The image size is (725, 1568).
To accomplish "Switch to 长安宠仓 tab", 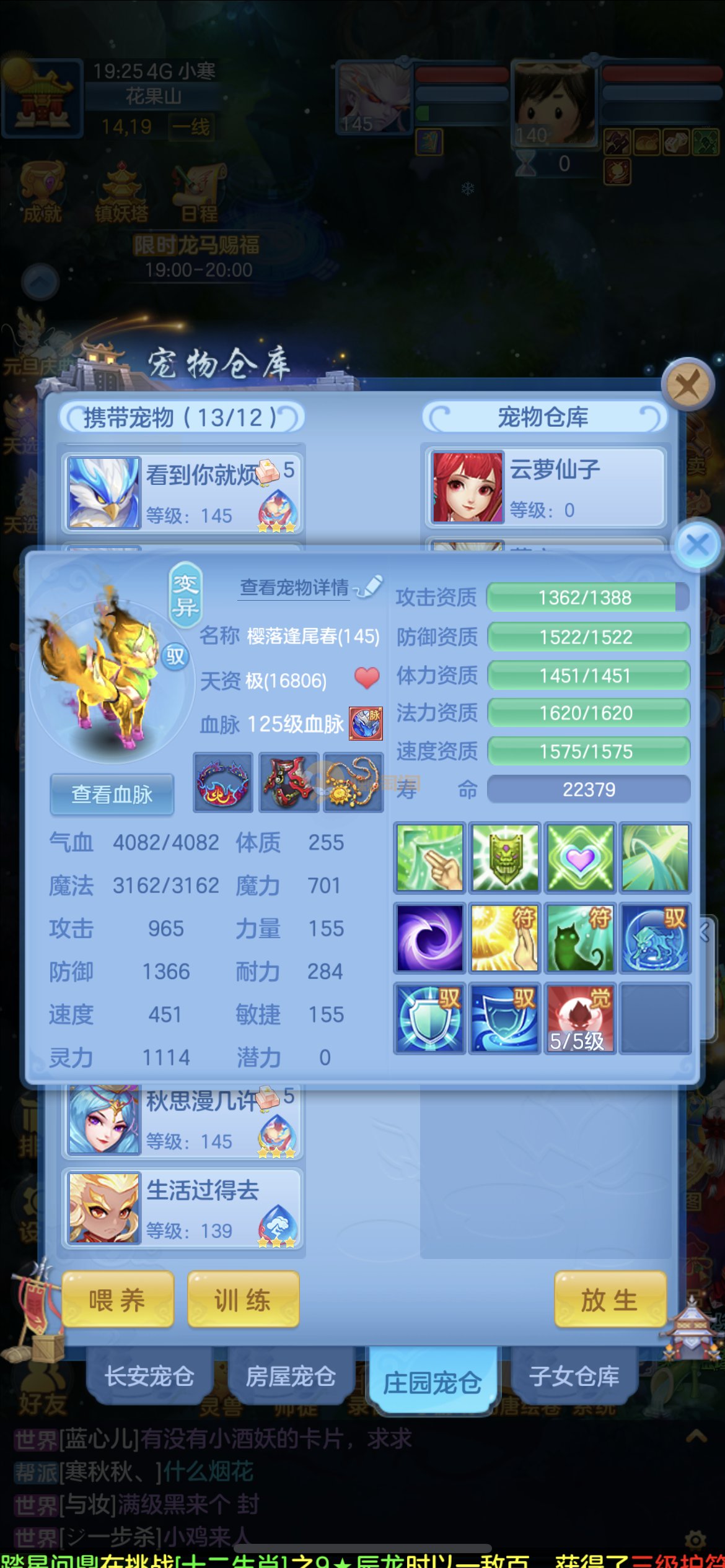I will tap(149, 1377).
